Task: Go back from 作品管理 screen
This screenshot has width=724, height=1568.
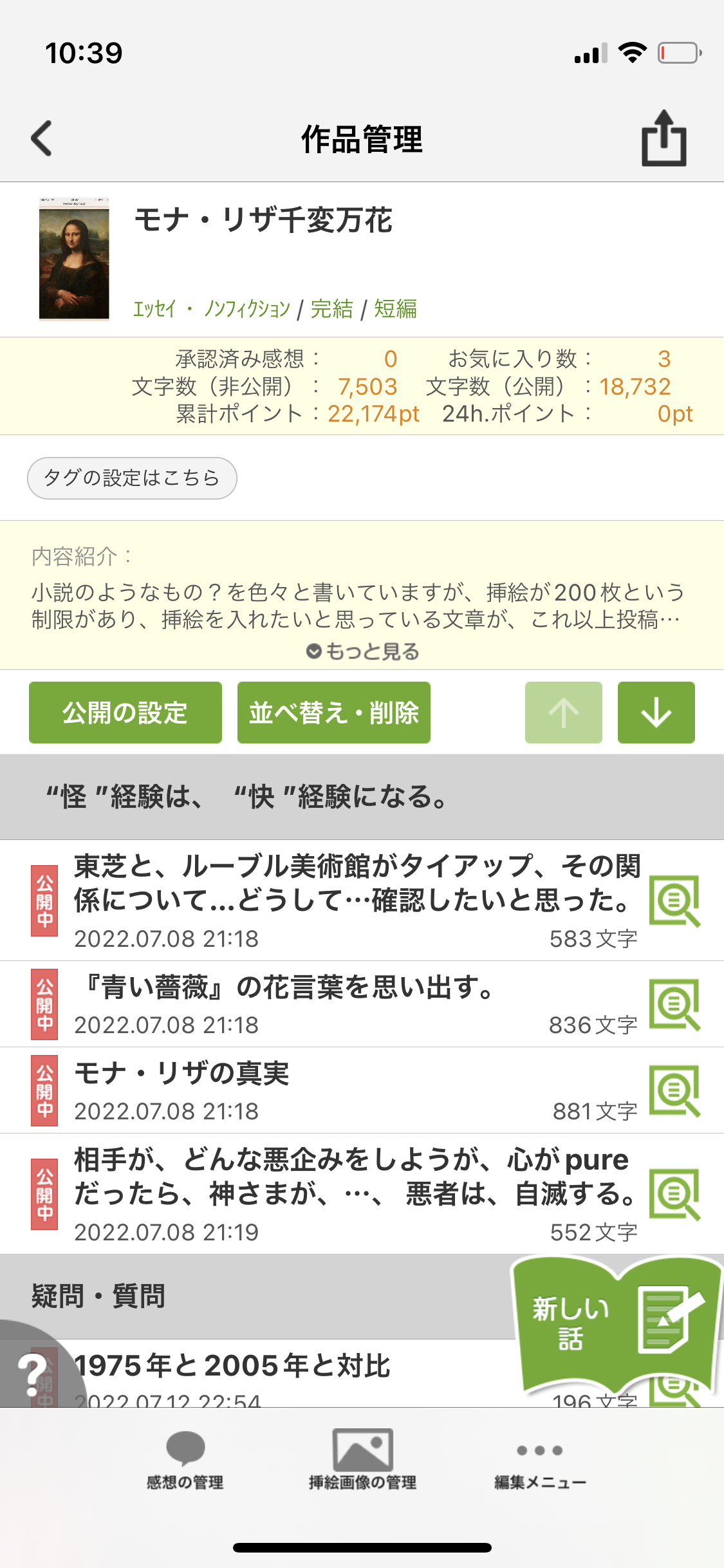Action: (42, 138)
